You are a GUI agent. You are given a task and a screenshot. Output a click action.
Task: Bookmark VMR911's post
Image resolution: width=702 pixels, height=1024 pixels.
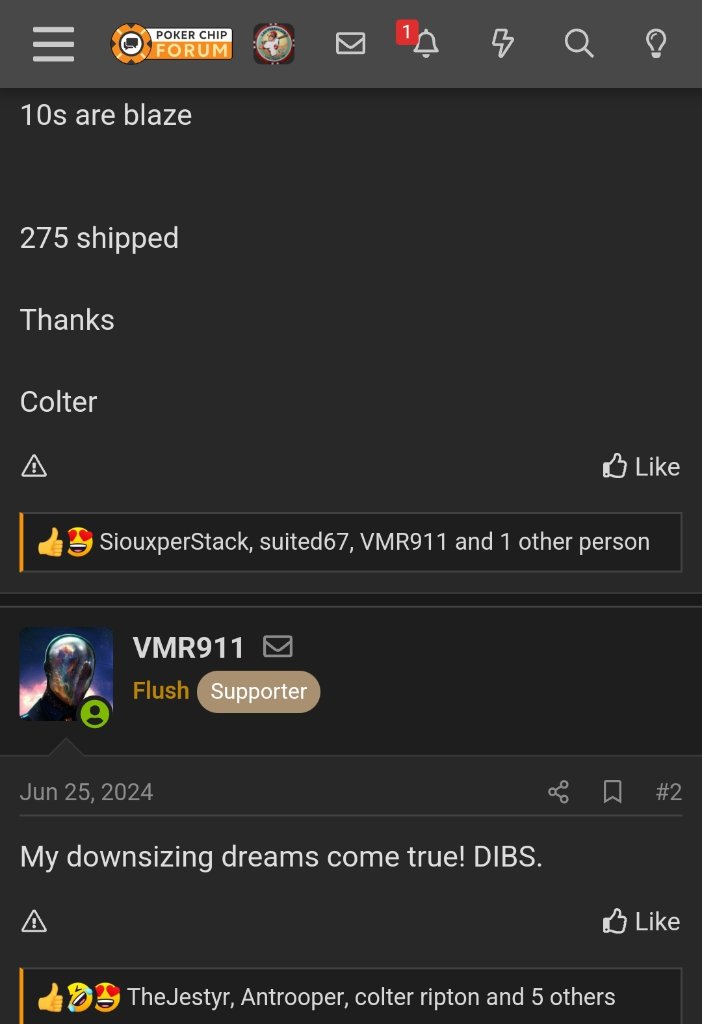coord(613,793)
